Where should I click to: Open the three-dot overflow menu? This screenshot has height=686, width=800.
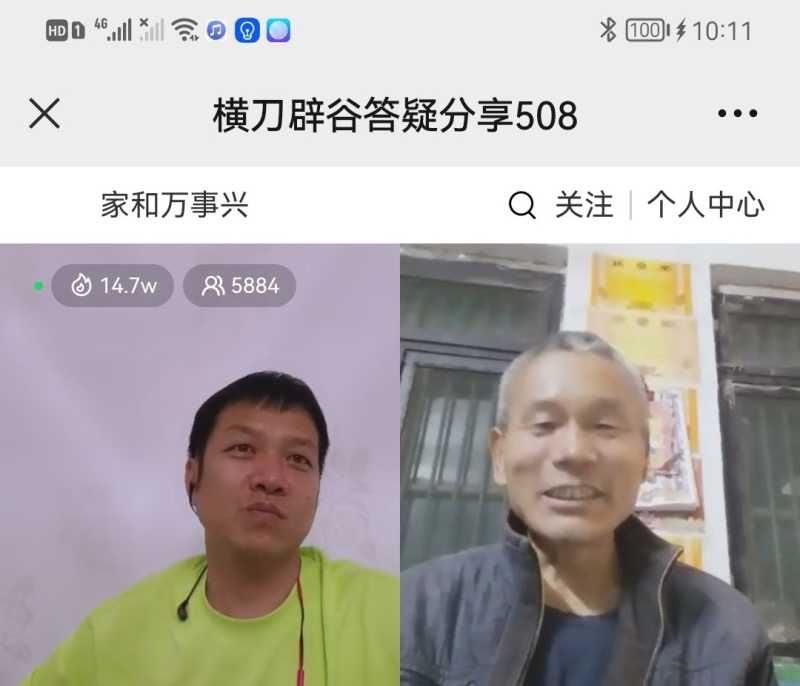tap(737, 115)
